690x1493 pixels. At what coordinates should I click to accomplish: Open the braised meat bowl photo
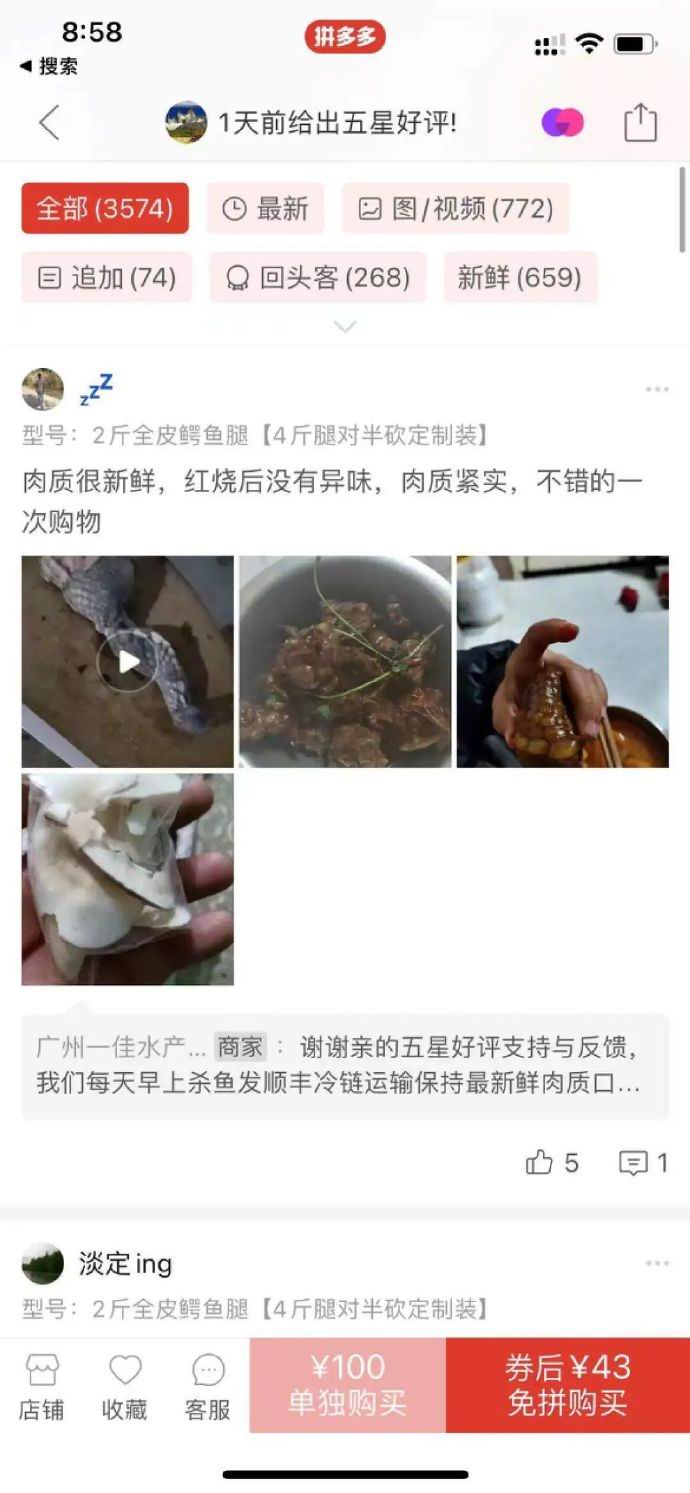coord(345,662)
